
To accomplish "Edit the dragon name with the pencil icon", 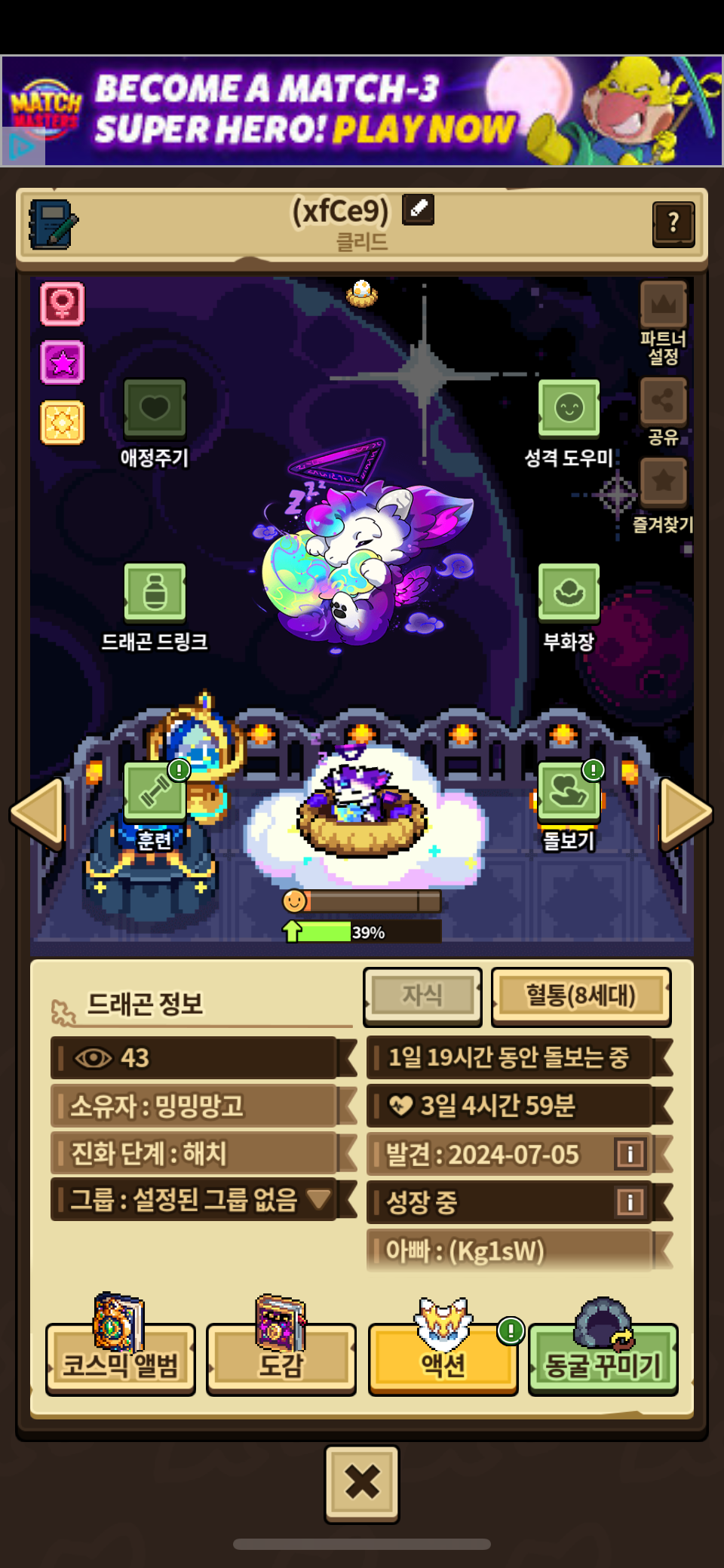I will click(x=419, y=208).
